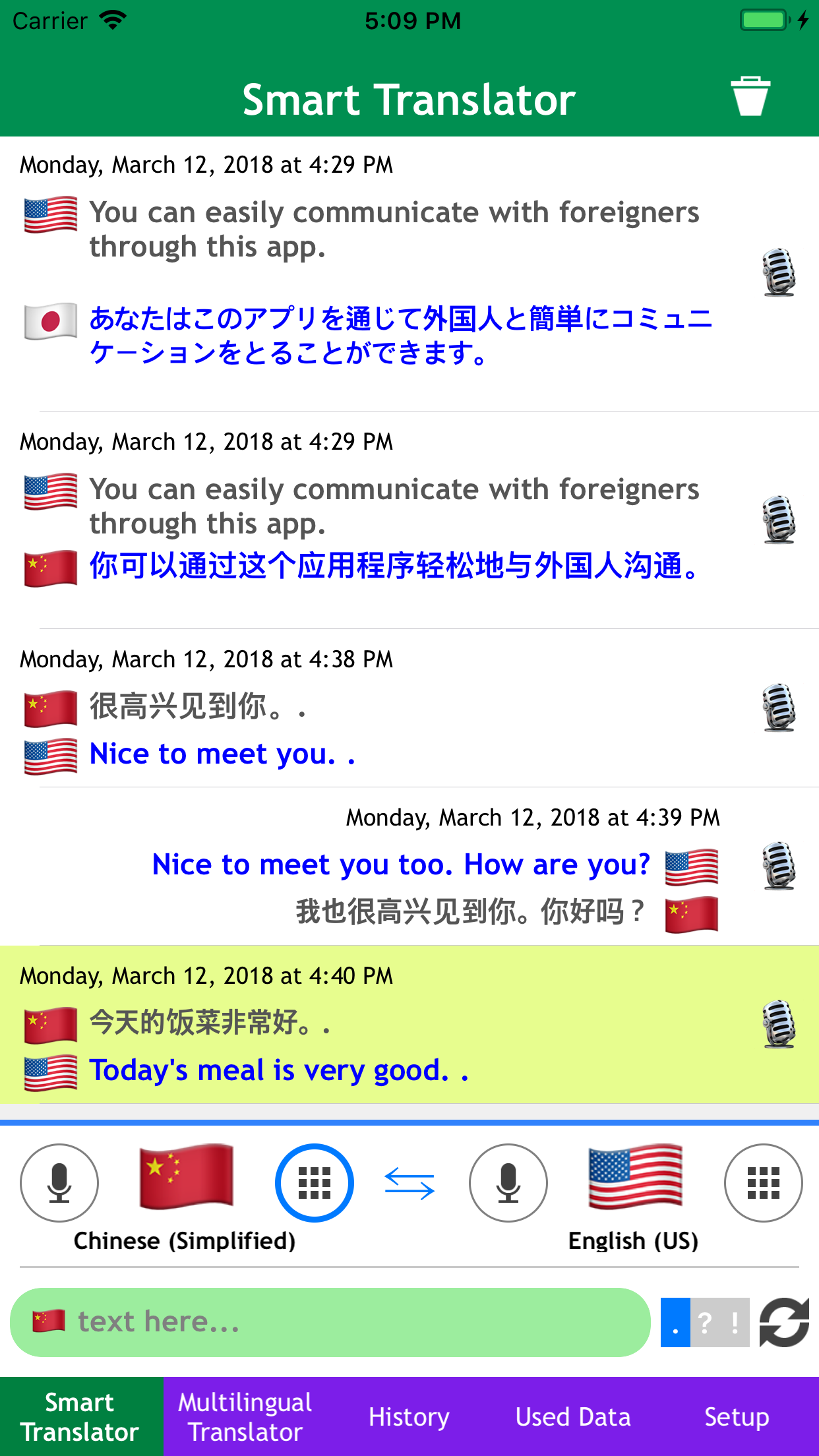The height and width of the screenshot is (1456, 819).
Task: Tap the 'text here...' input field
Action: pos(330,1321)
